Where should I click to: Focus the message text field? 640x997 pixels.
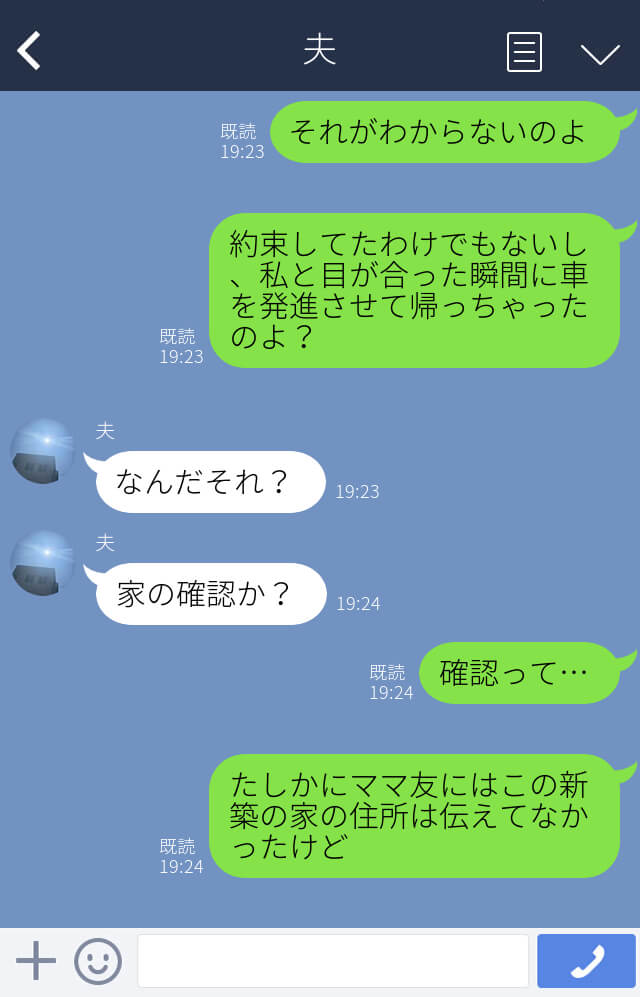coord(332,961)
